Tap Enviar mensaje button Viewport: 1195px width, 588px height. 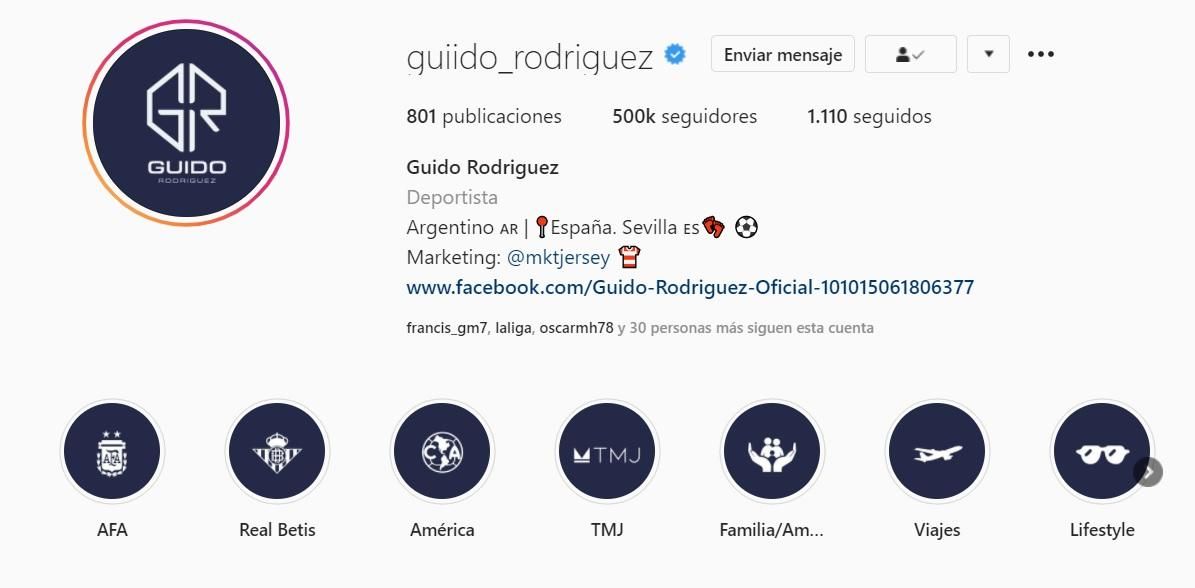click(783, 54)
